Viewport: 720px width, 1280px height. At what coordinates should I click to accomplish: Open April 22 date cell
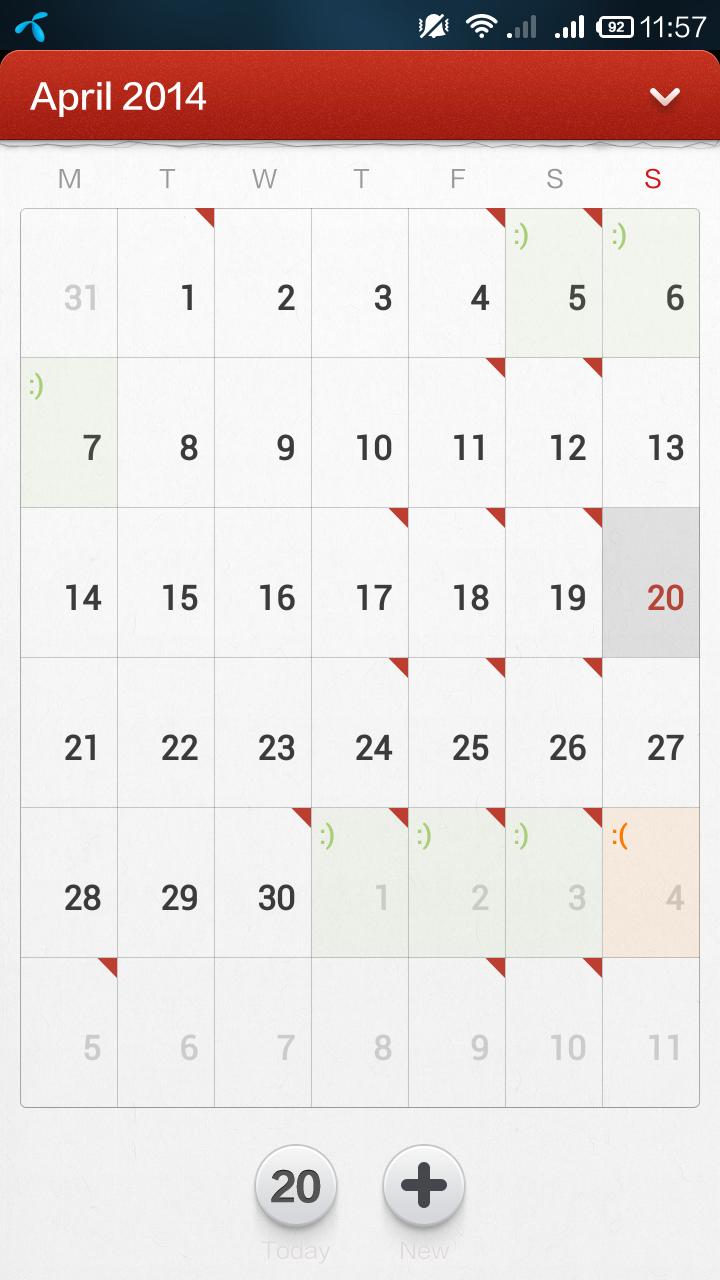166,733
